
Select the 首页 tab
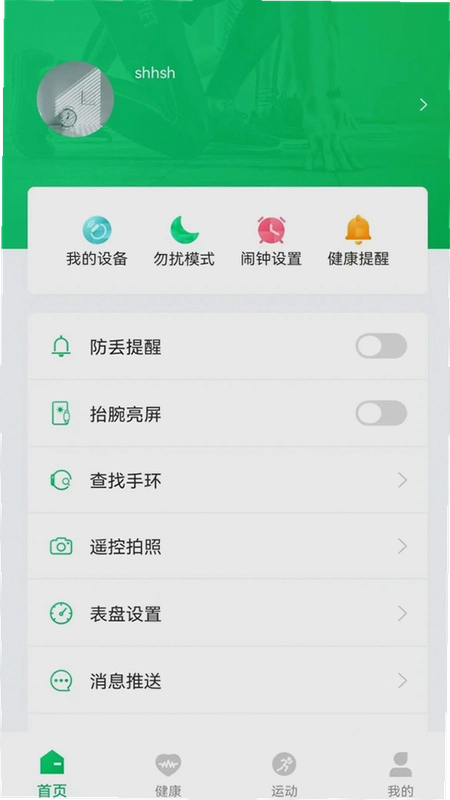[x=52, y=773]
